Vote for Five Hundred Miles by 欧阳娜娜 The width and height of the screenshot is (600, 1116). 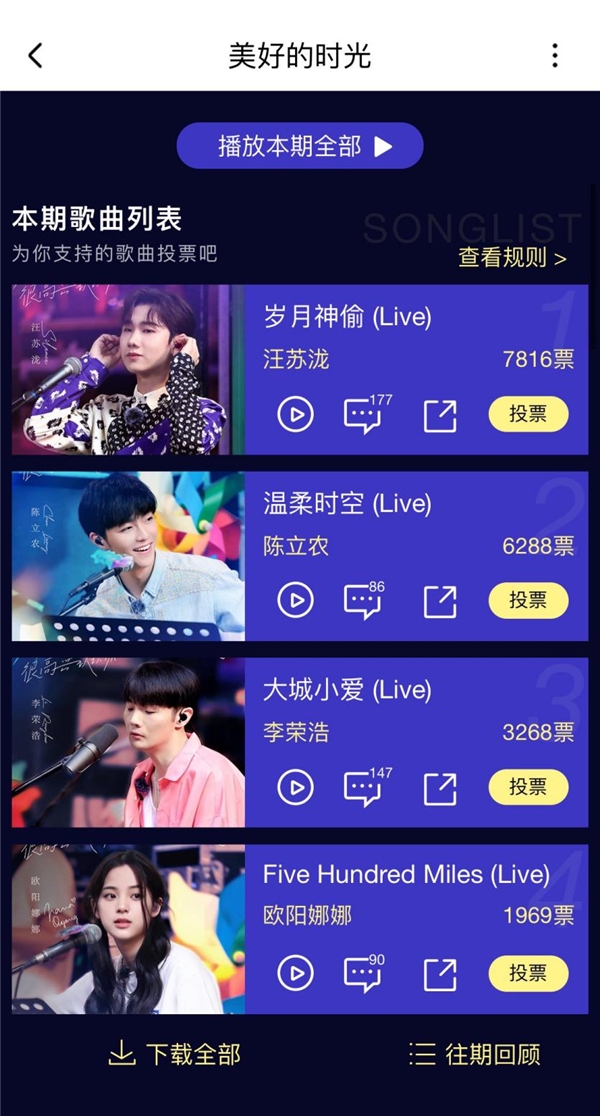(x=528, y=973)
